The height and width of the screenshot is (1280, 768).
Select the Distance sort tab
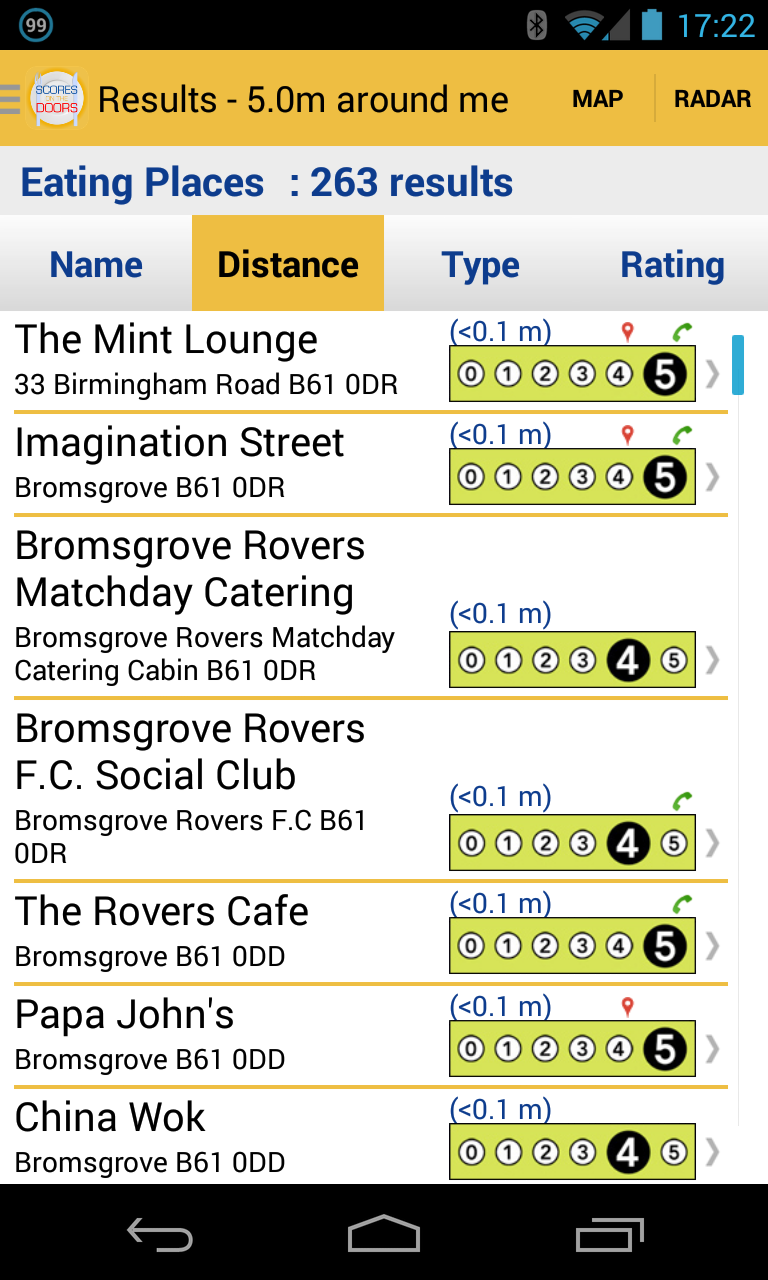coord(288,264)
